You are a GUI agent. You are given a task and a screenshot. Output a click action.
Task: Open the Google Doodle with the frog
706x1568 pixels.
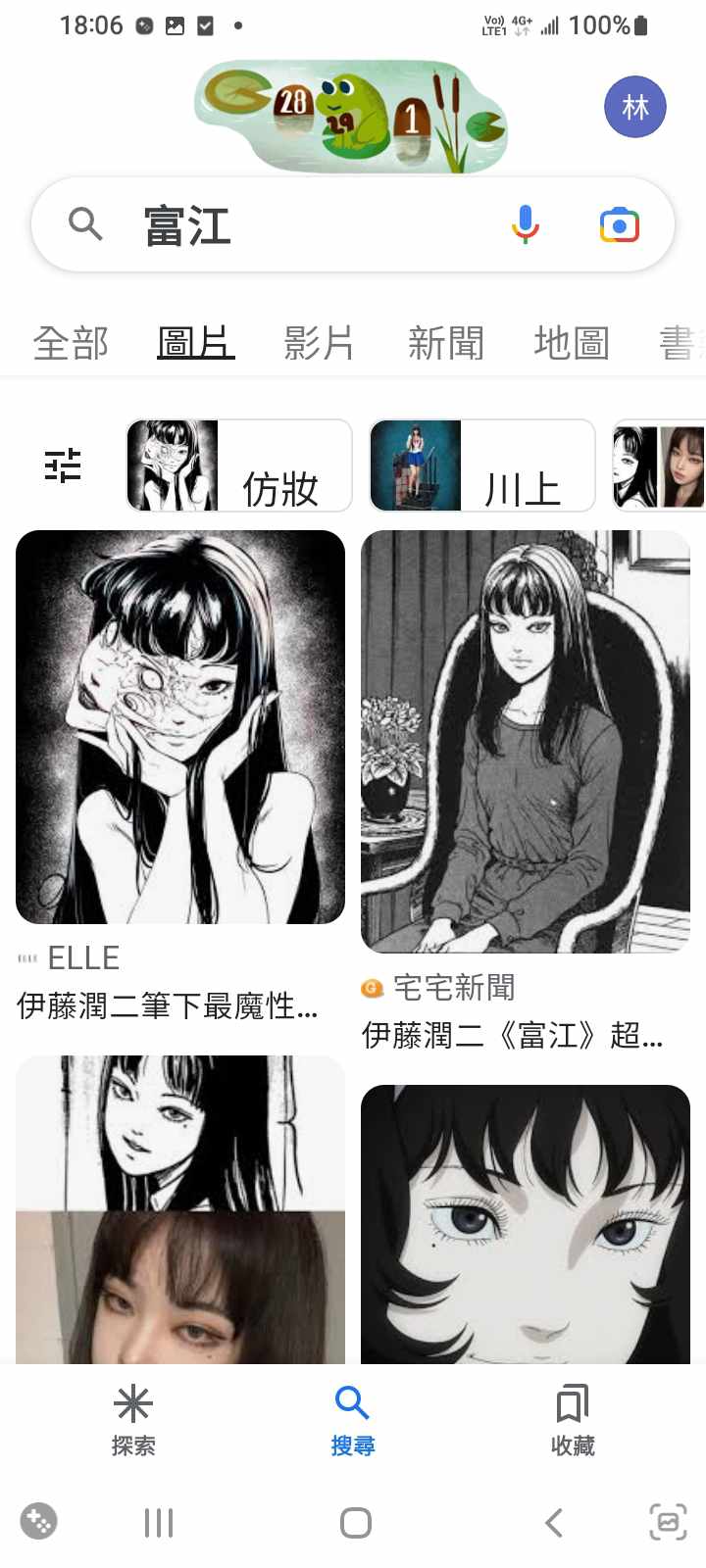(350, 116)
